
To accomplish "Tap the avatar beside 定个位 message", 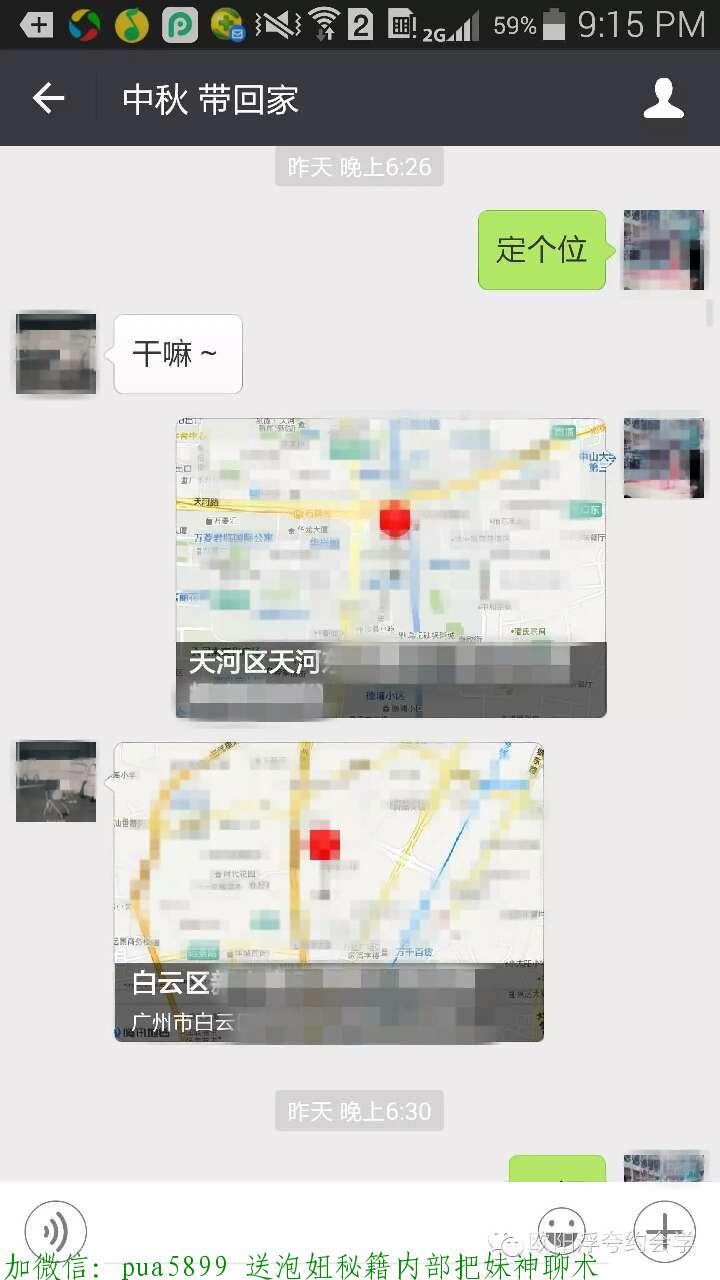I will click(663, 250).
